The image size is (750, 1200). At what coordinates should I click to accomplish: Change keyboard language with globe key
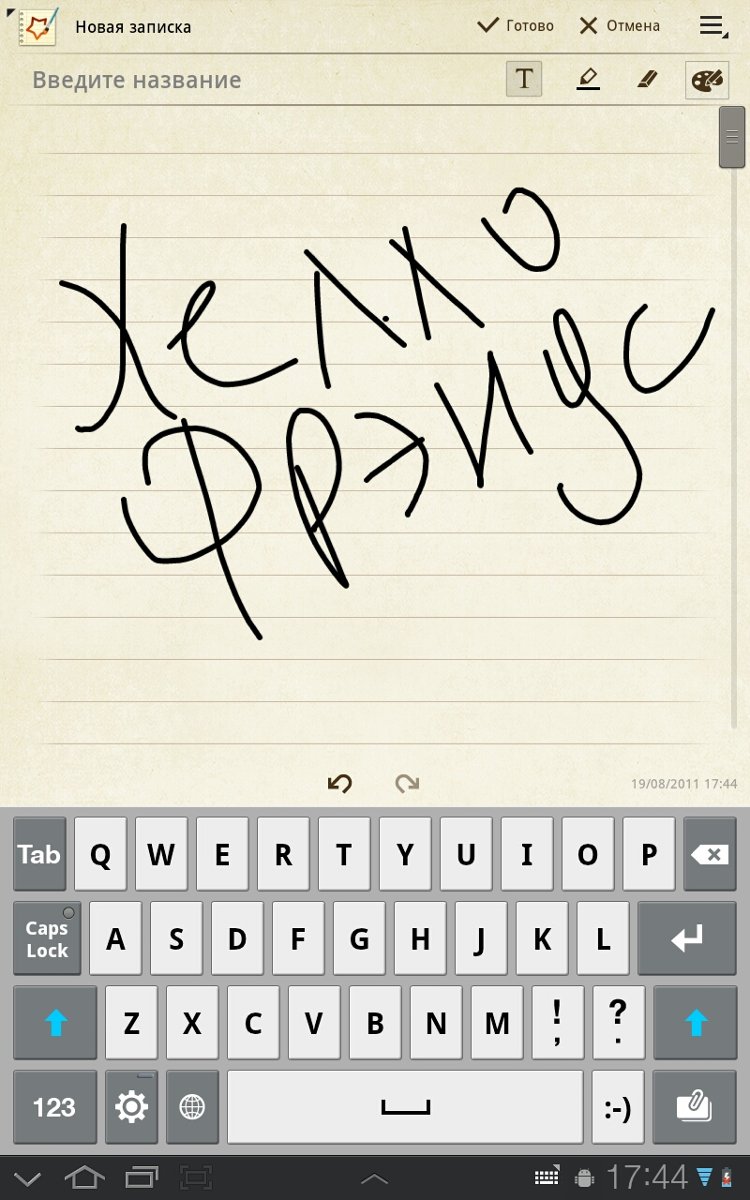[192, 1107]
